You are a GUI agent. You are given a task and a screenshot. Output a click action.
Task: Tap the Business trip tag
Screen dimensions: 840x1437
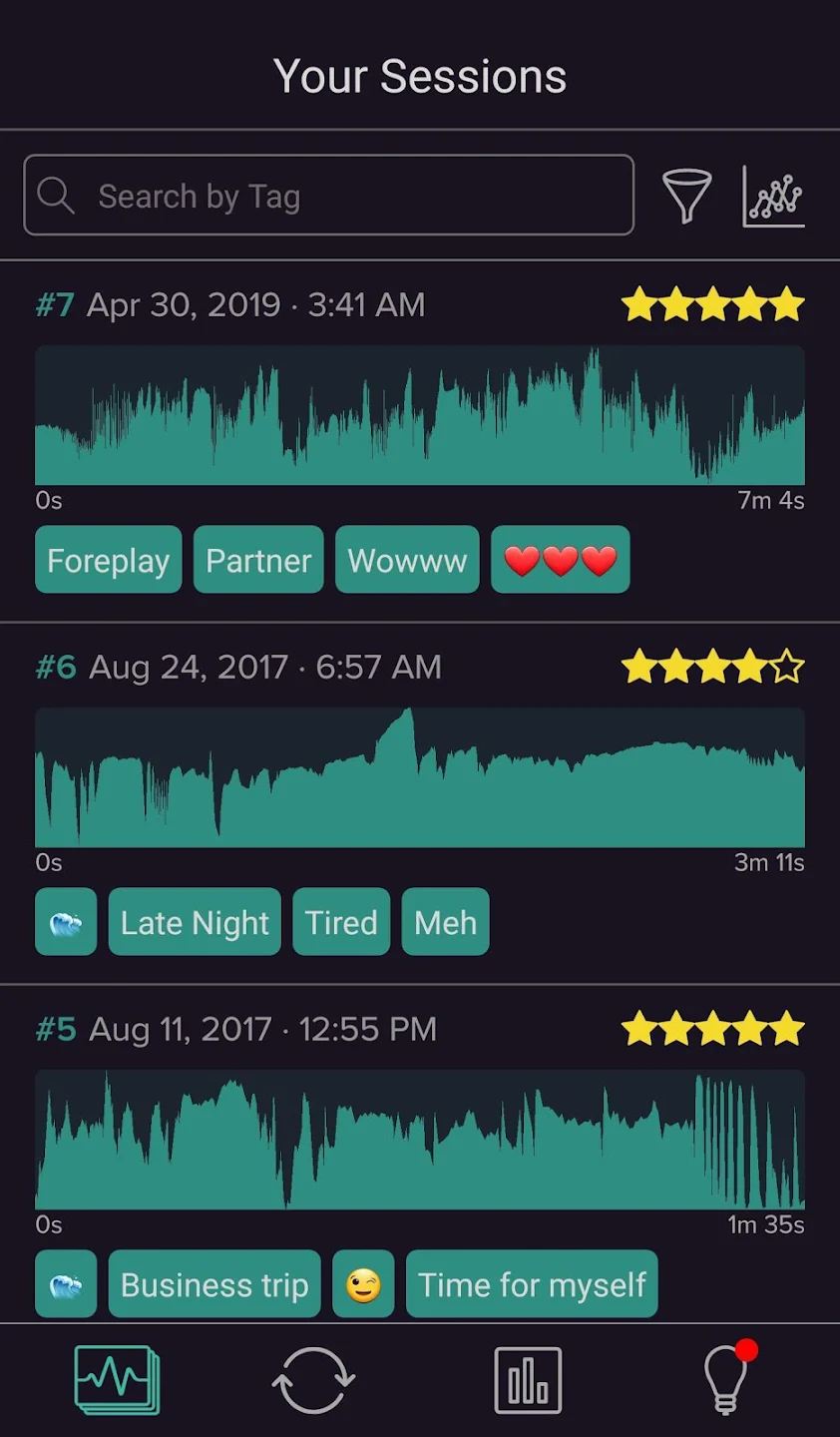214,1284
